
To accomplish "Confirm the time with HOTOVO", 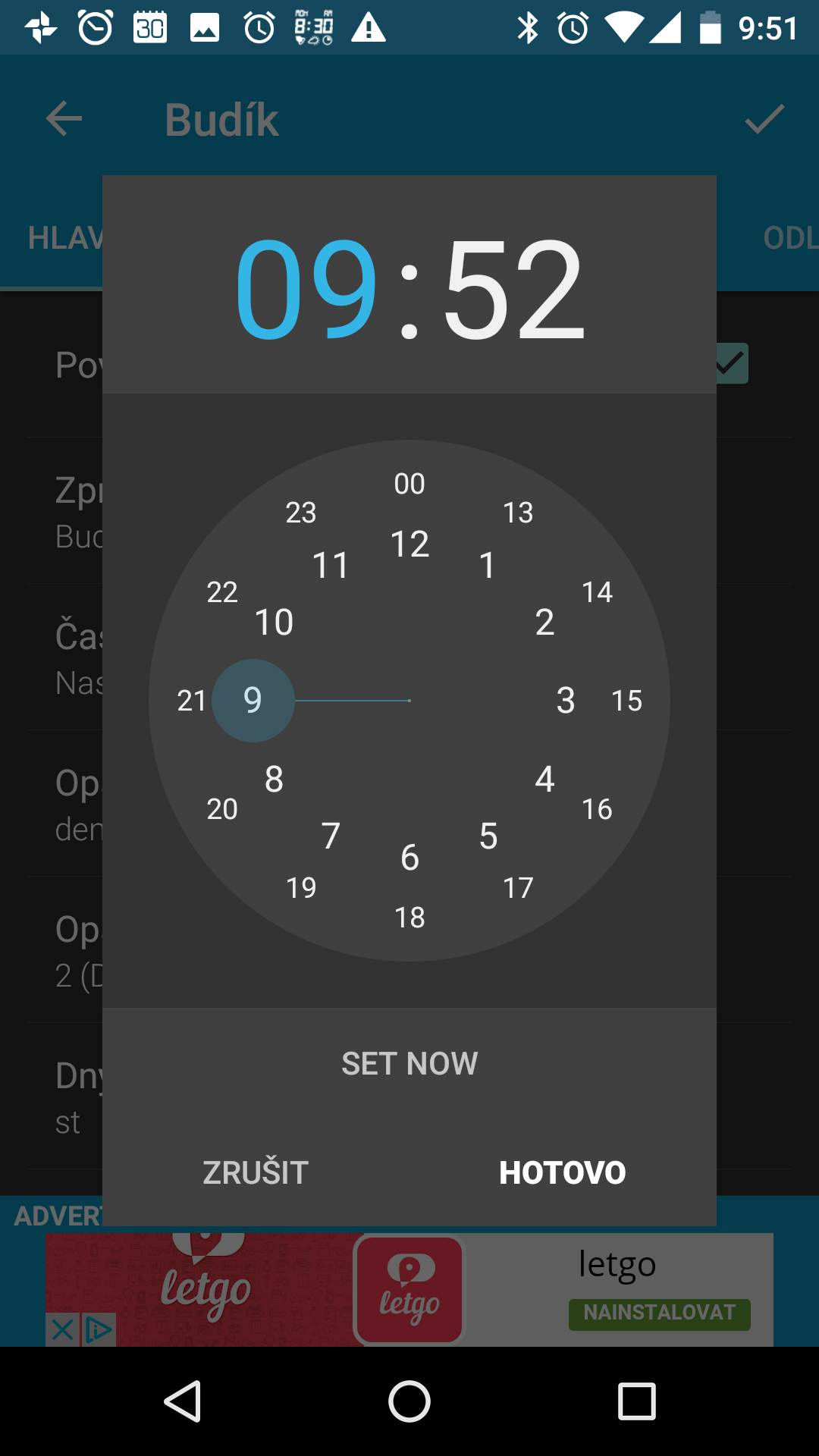I will click(562, 1172).
